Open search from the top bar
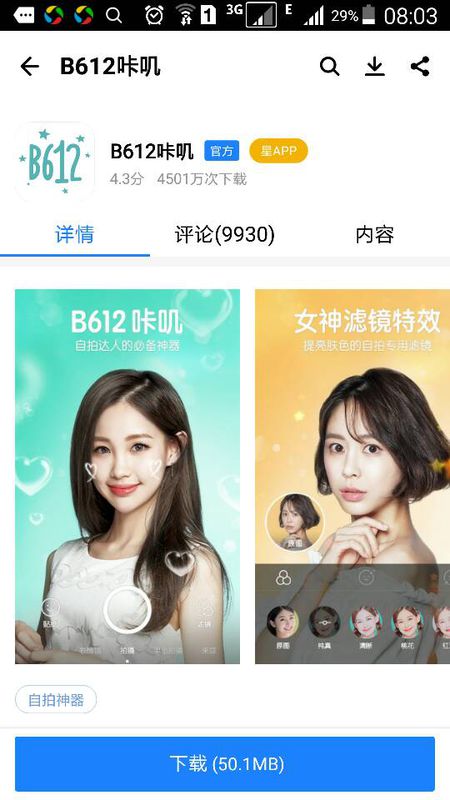The image size is (450, 800). pos(329,66)
